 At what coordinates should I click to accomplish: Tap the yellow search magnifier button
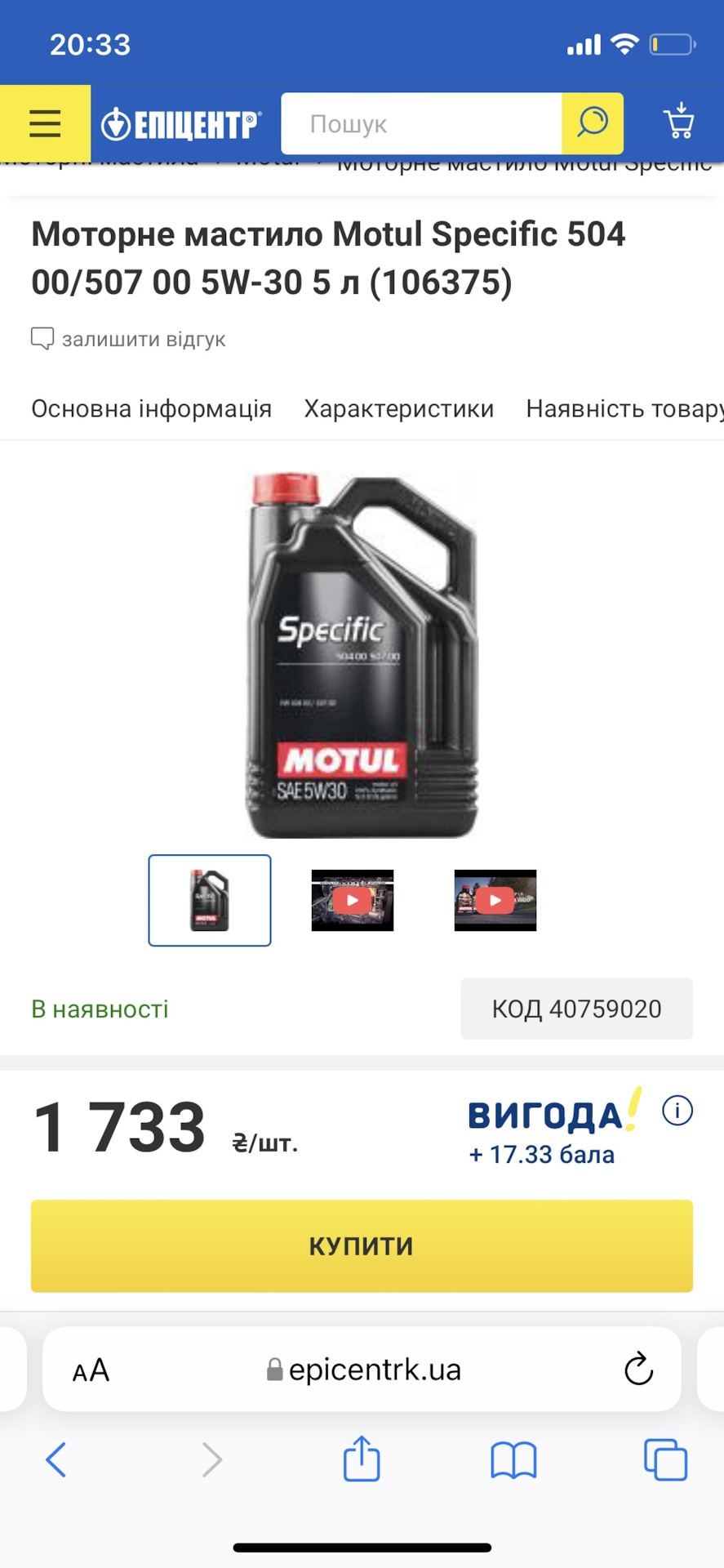coord(593,123)
